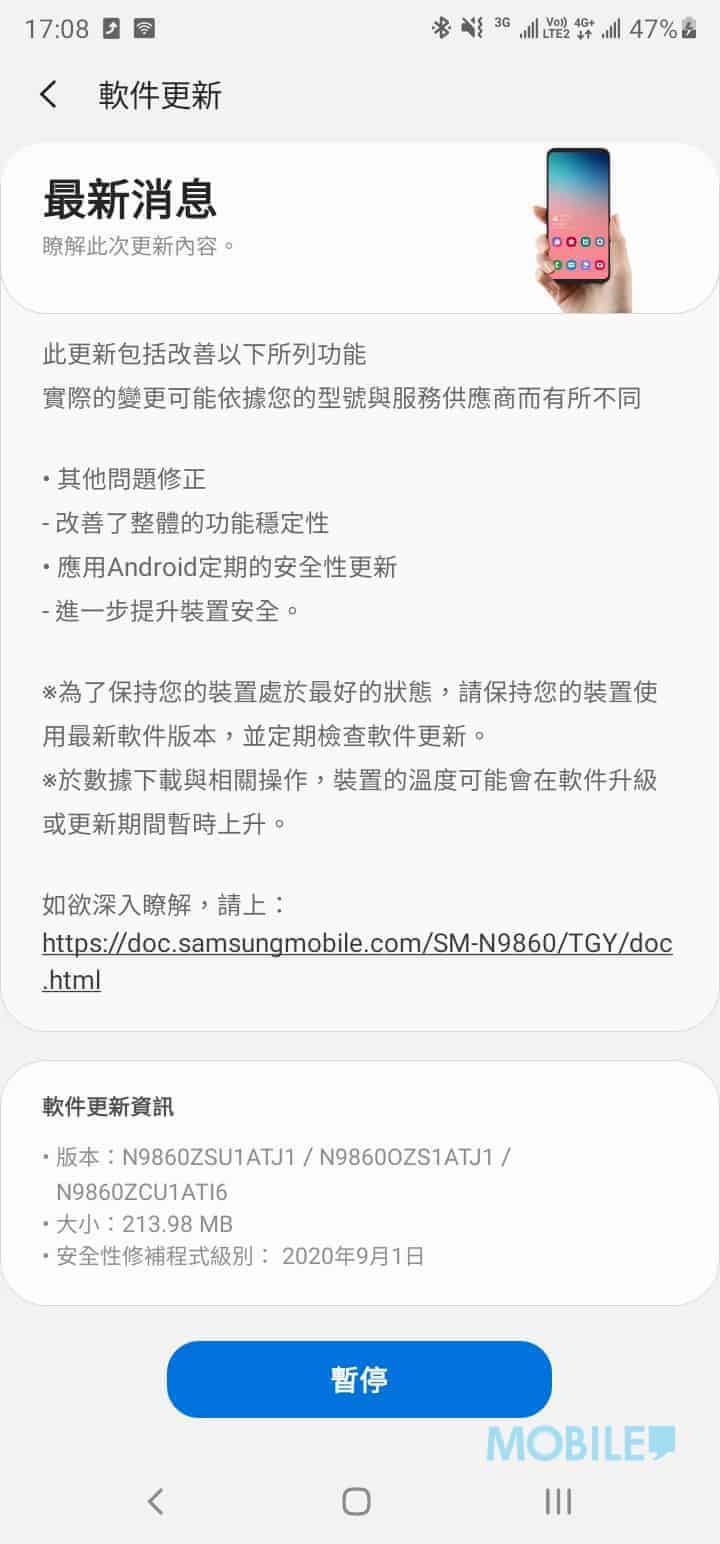
Task: Go back from the 軟件更新 screen
Action: click(48, 95)
